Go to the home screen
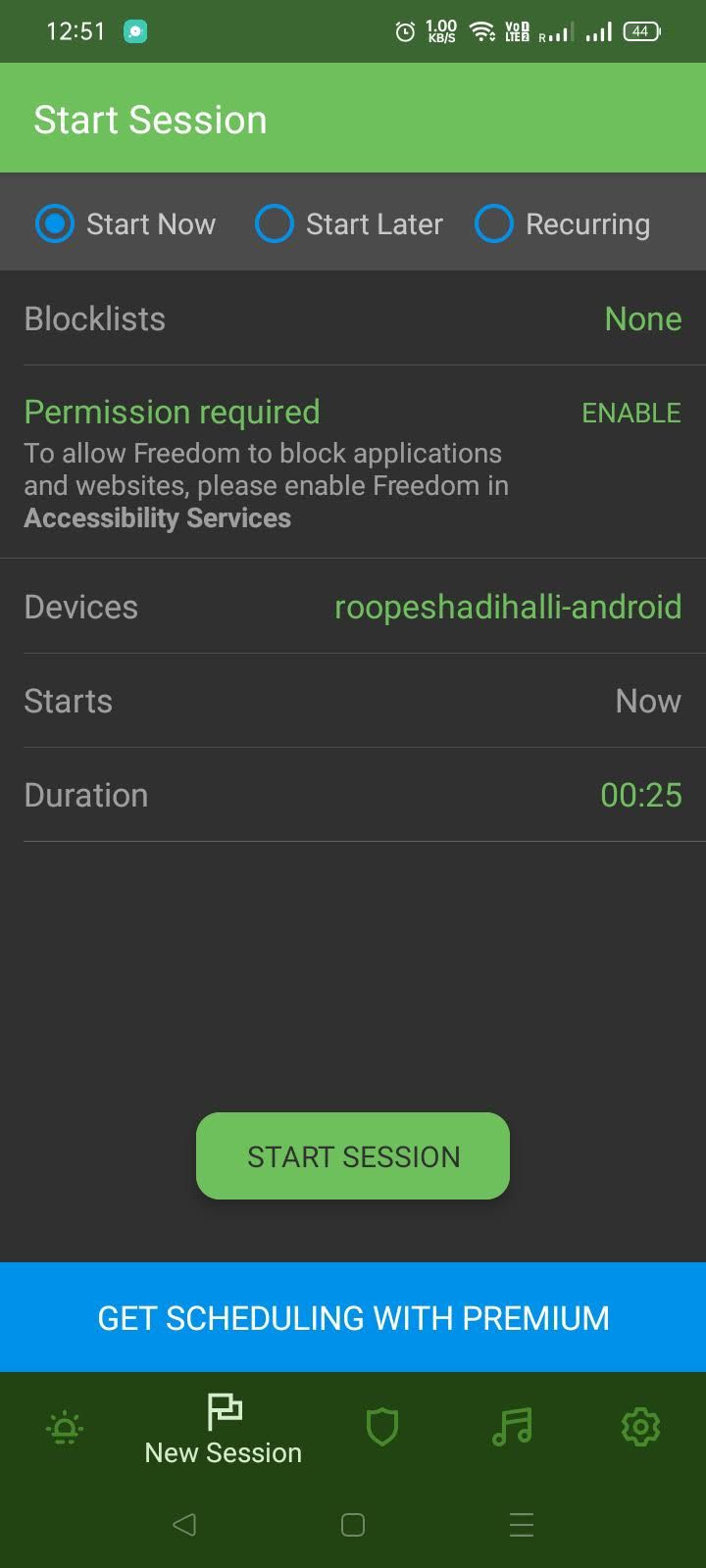Image resolution: width=706 pixels, height=1568 pixels. pos(353,1524)
